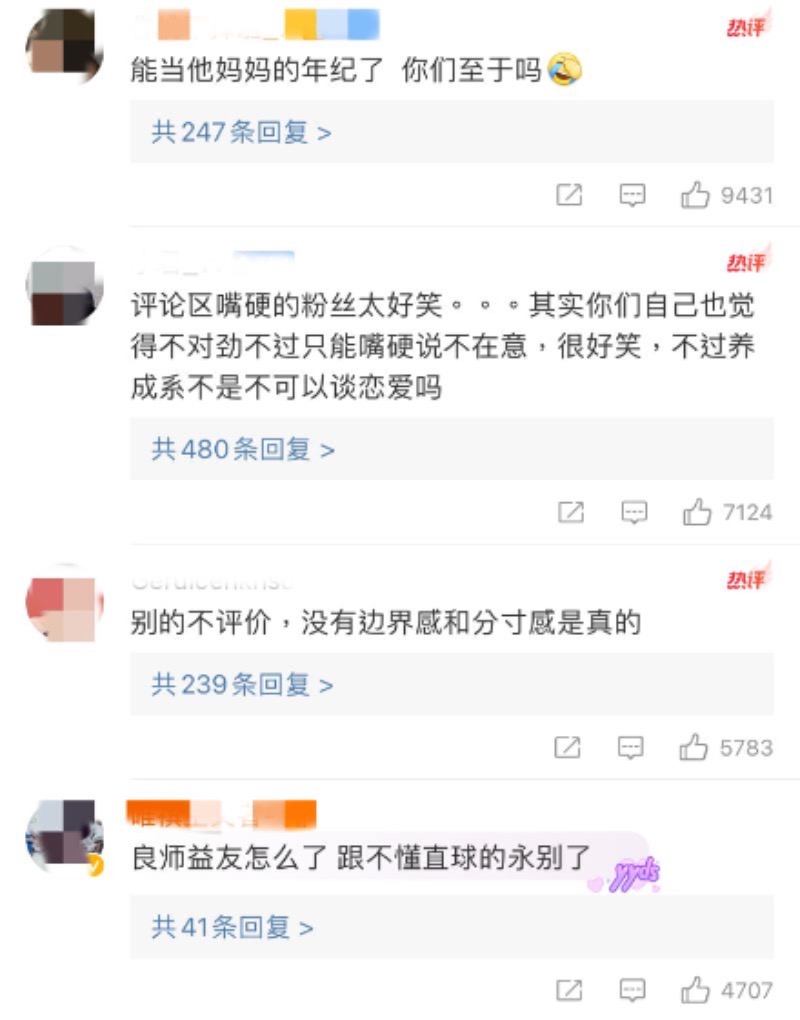The height and width of the screenshot is (1020, 800).
Task: Like the comment with 7124 likes
Action: (697, 513)
